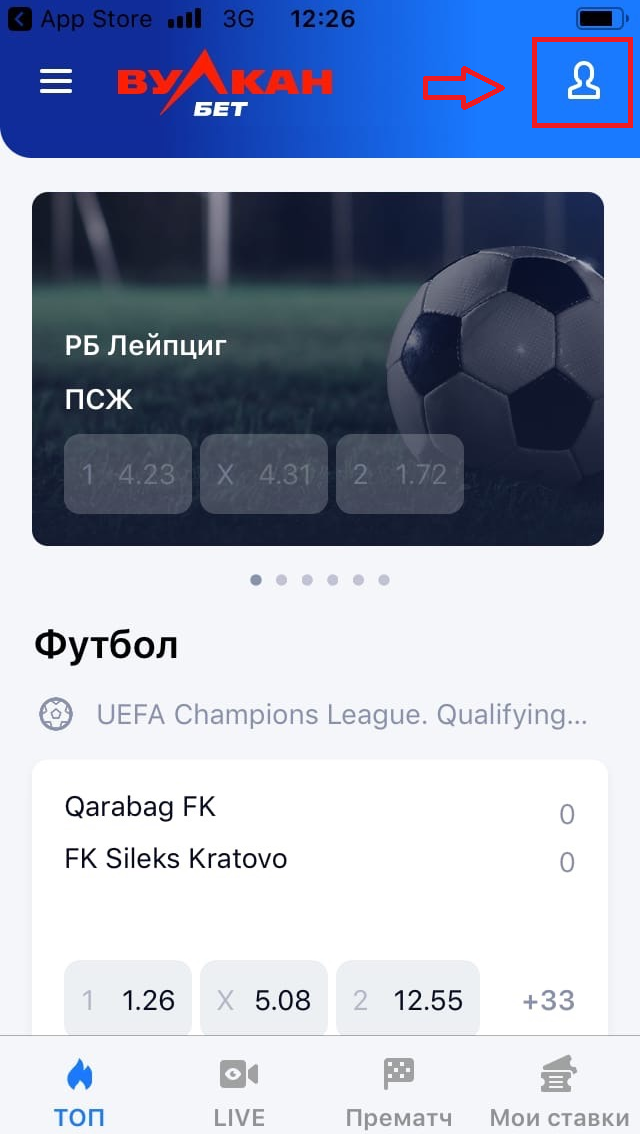Pick the draw at 4.31 in banner
The height and width of the screenshot is (1134, 640).
pyautogui.click(x=264, y=474)
